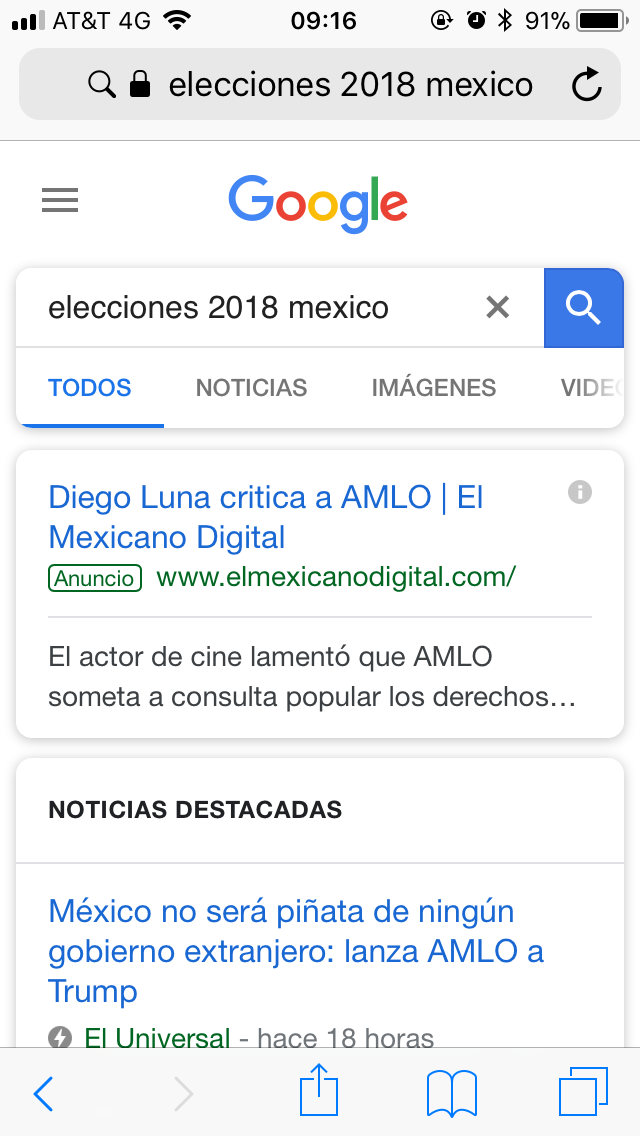This screenshot has height=1136, width=640.
Task: Reload the page in Safari
Action: [x=588, y=85]
